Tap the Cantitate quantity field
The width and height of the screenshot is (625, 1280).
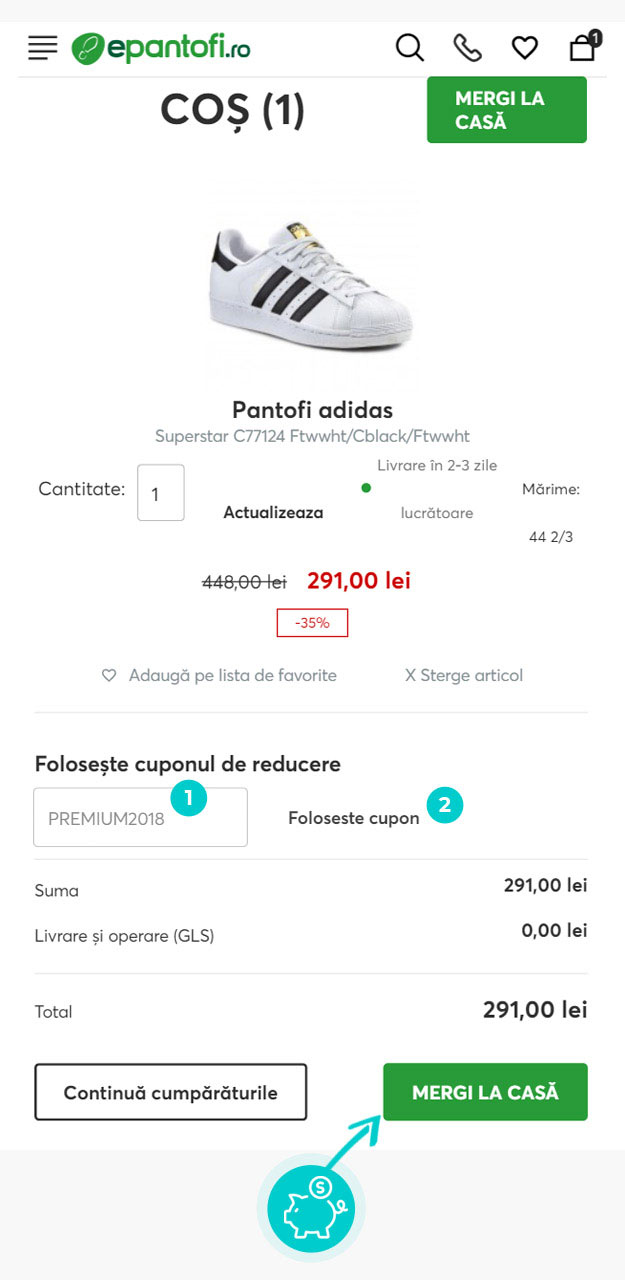pyautogui.click(x=161, y=492)
